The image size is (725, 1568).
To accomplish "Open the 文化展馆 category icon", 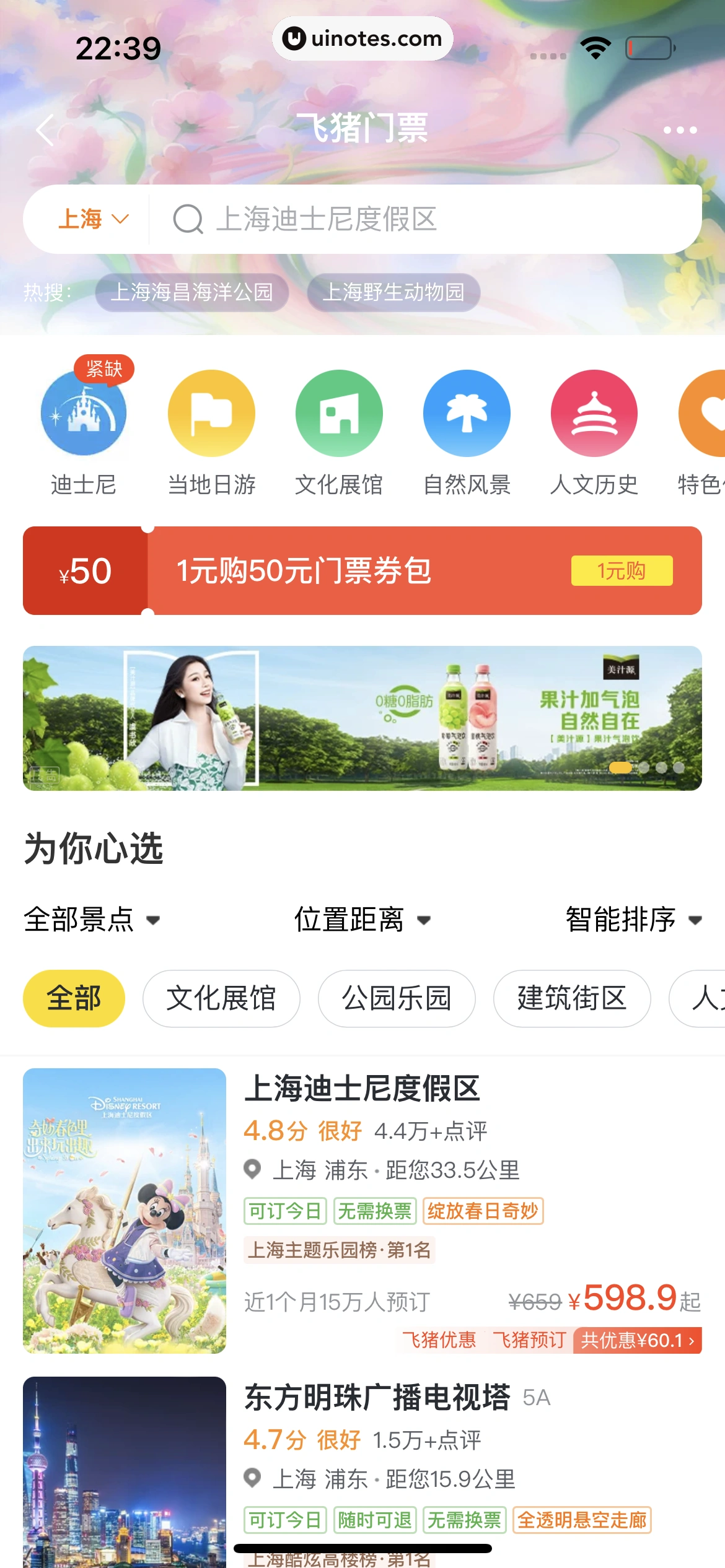I will coord(339,414).
